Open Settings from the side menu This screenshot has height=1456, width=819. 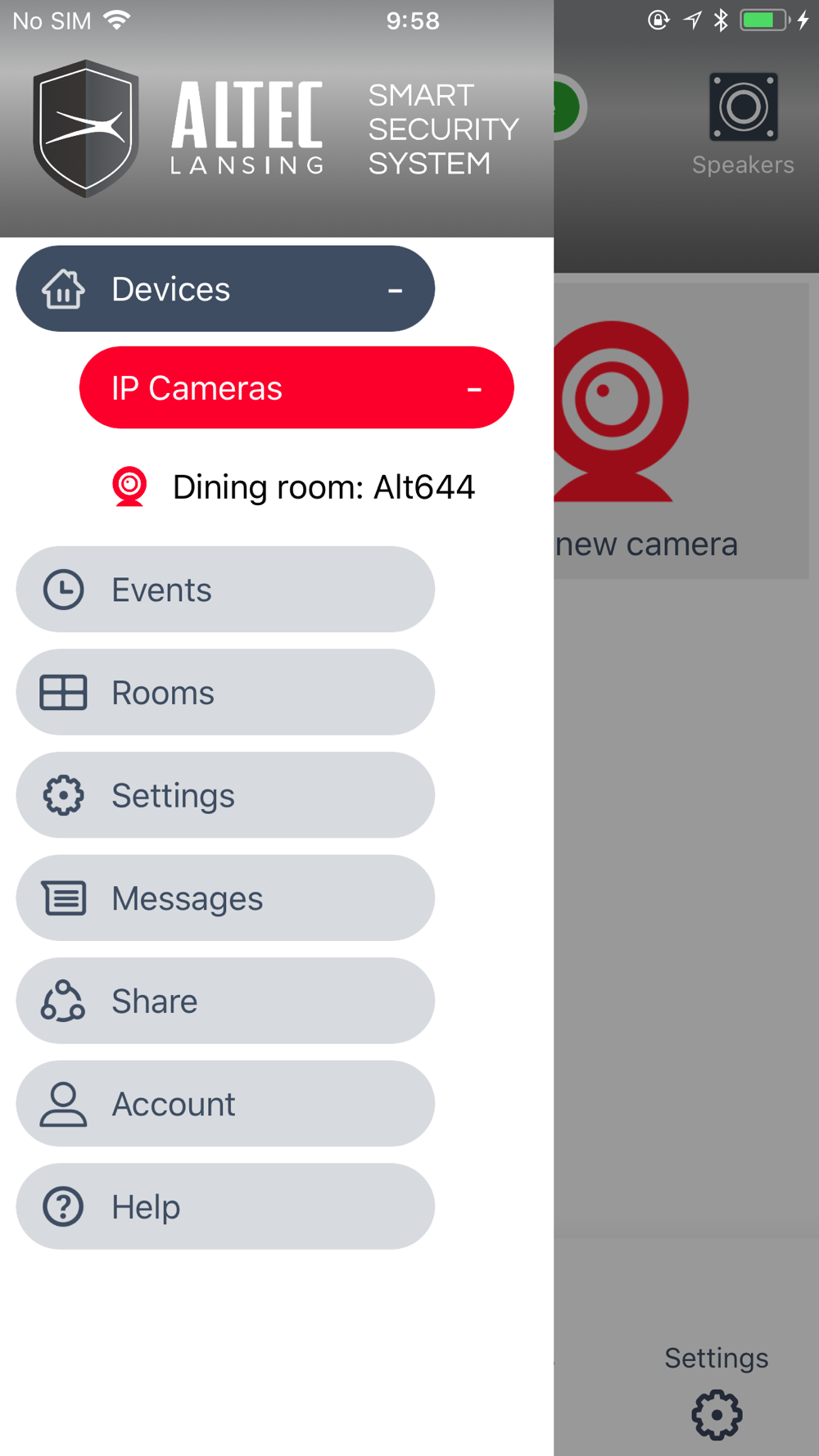pyautogui.click(x=225, y=795)
